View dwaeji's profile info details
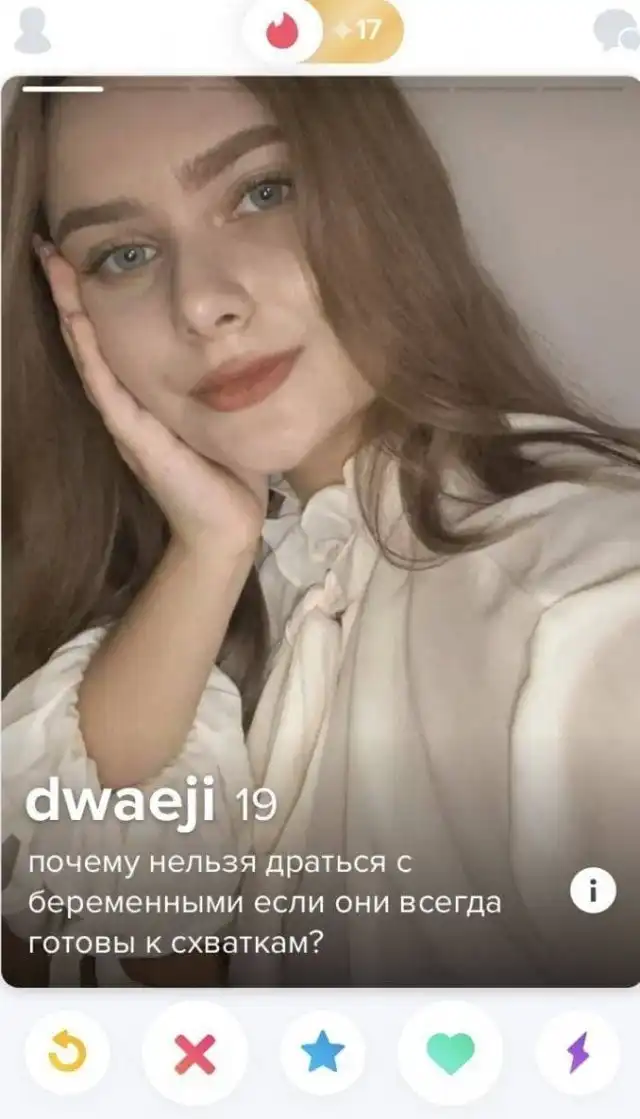 (593, 892)
